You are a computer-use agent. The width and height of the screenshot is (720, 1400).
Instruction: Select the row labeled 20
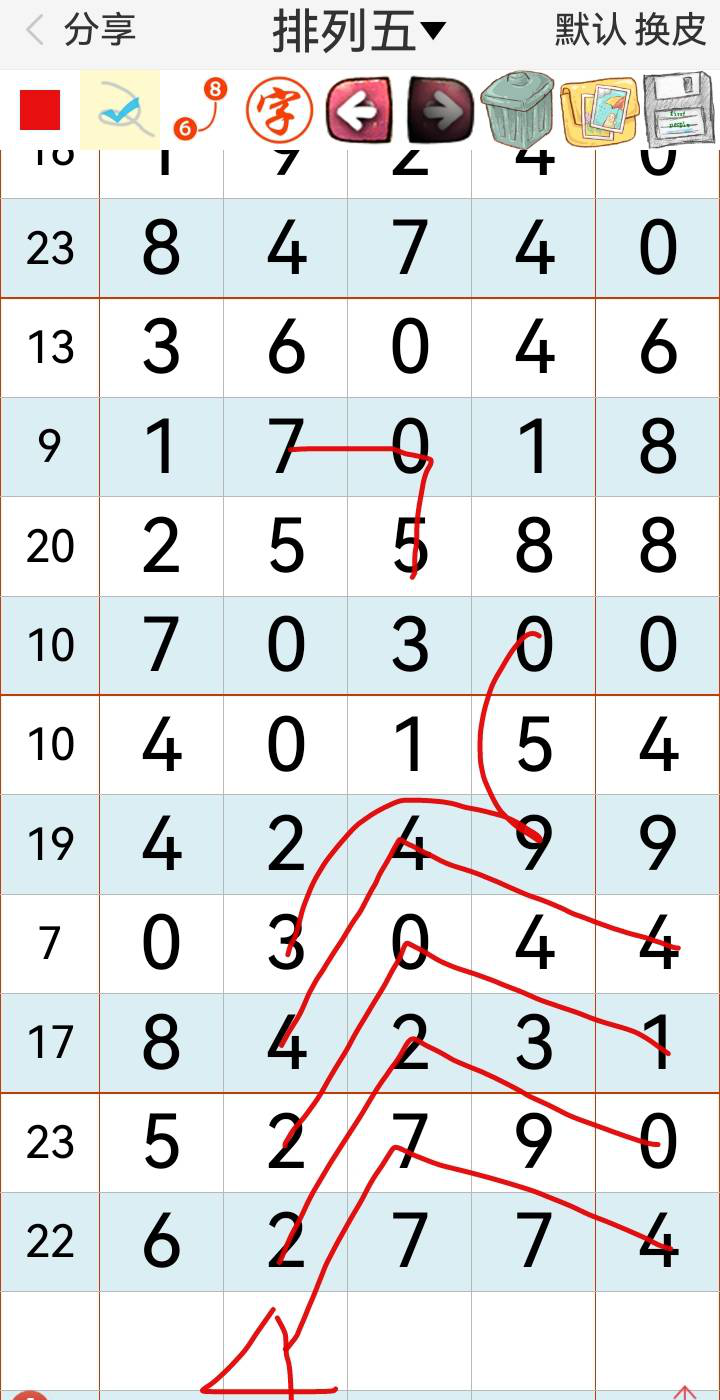point(50,546)
